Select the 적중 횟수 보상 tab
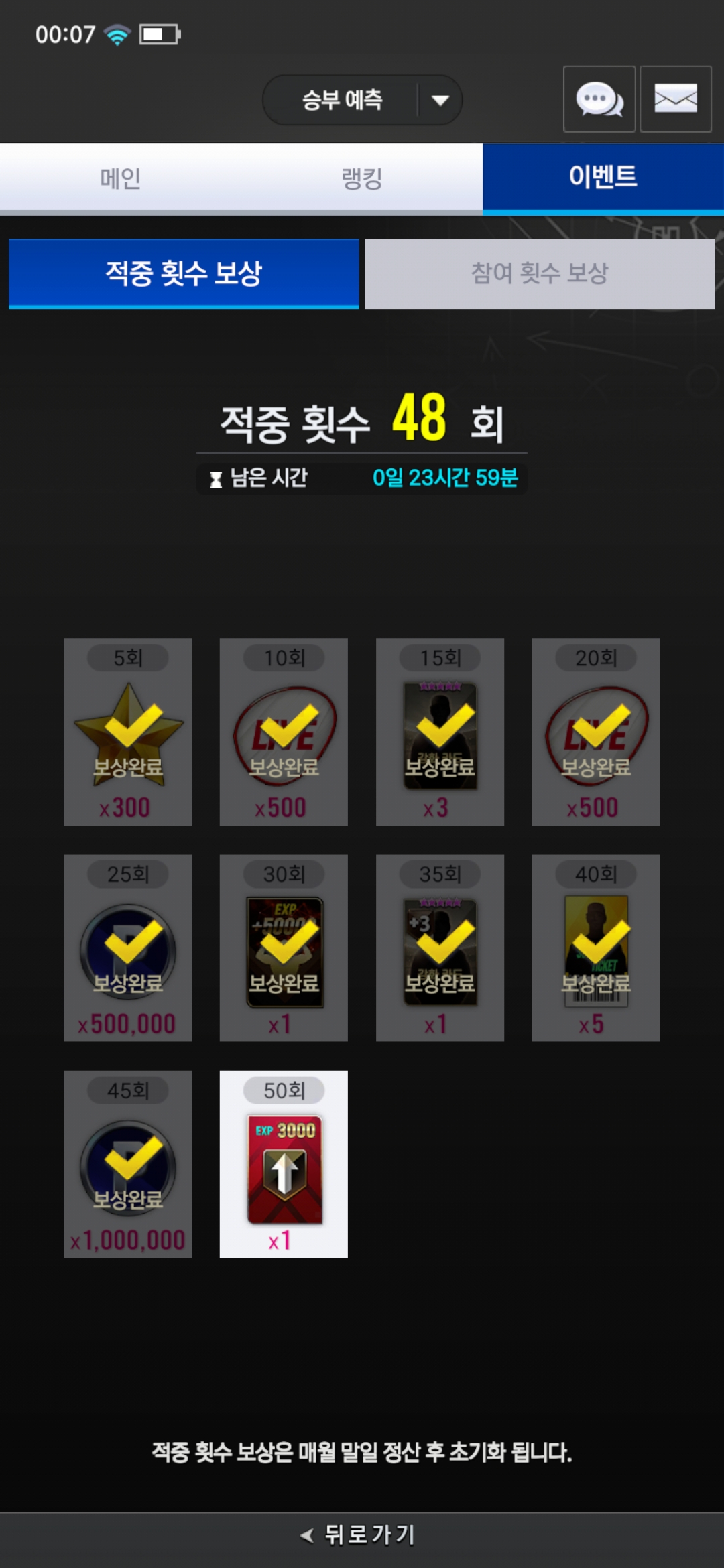The width and height of the screenshot is (724, 1568). point(184,273)
